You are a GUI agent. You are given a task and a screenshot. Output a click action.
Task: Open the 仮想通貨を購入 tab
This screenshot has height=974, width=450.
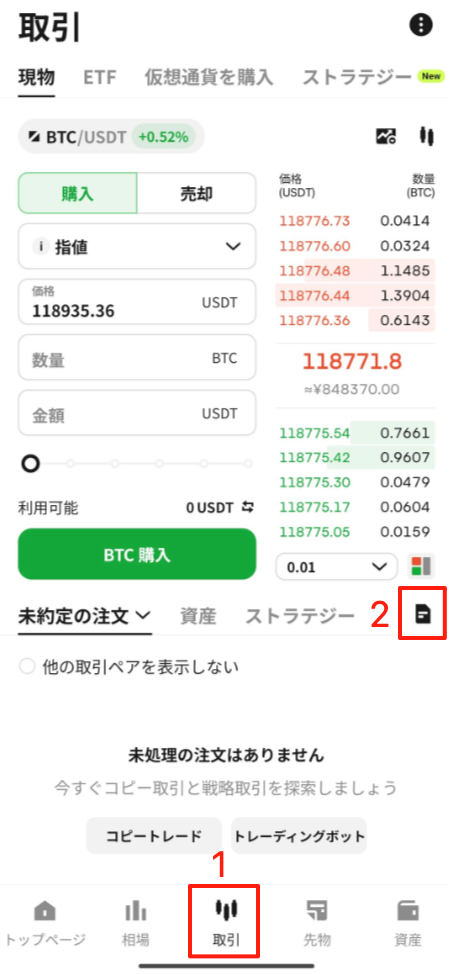(209, 78)
